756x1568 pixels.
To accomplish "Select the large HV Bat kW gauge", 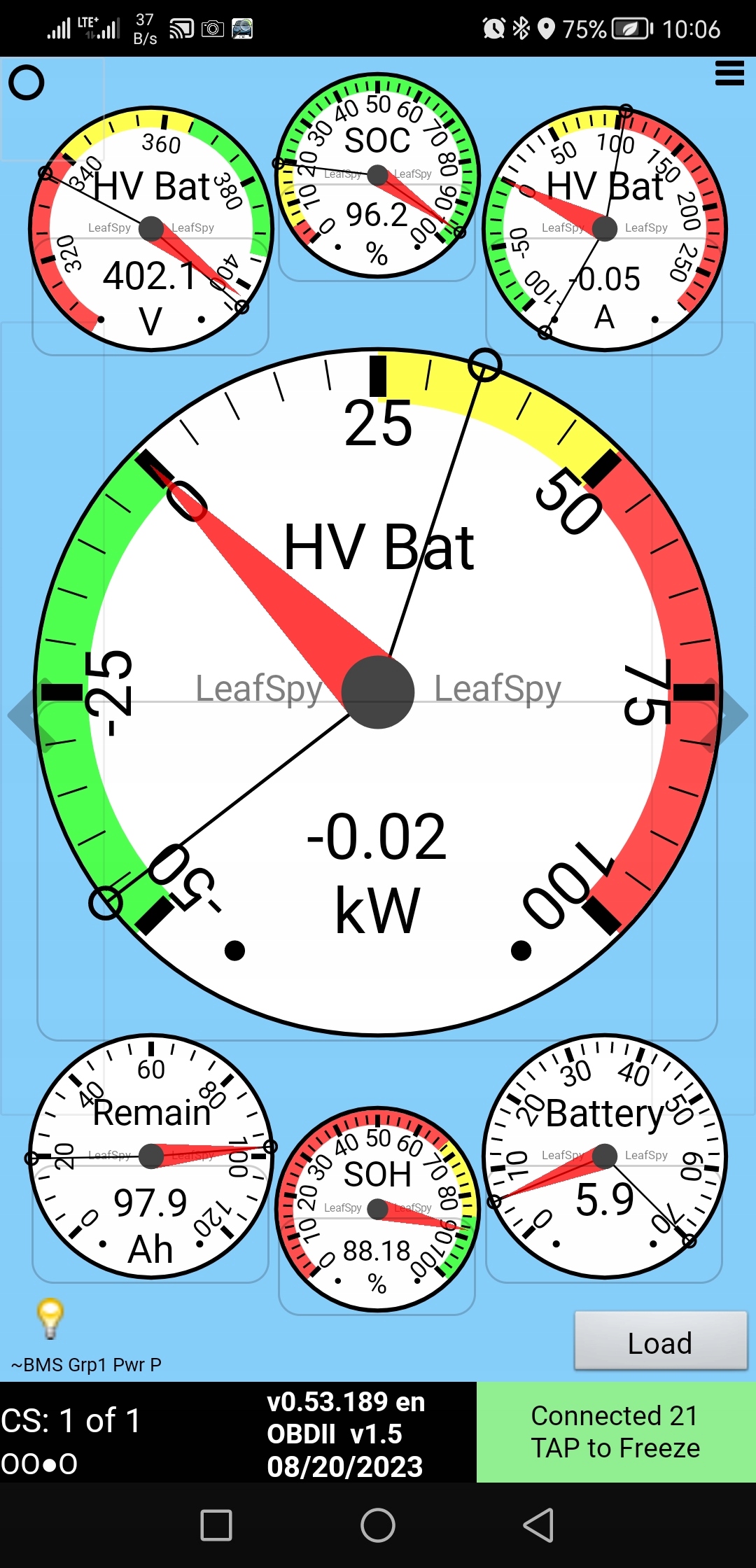I will pyautogui.click(x=378, y=692).
